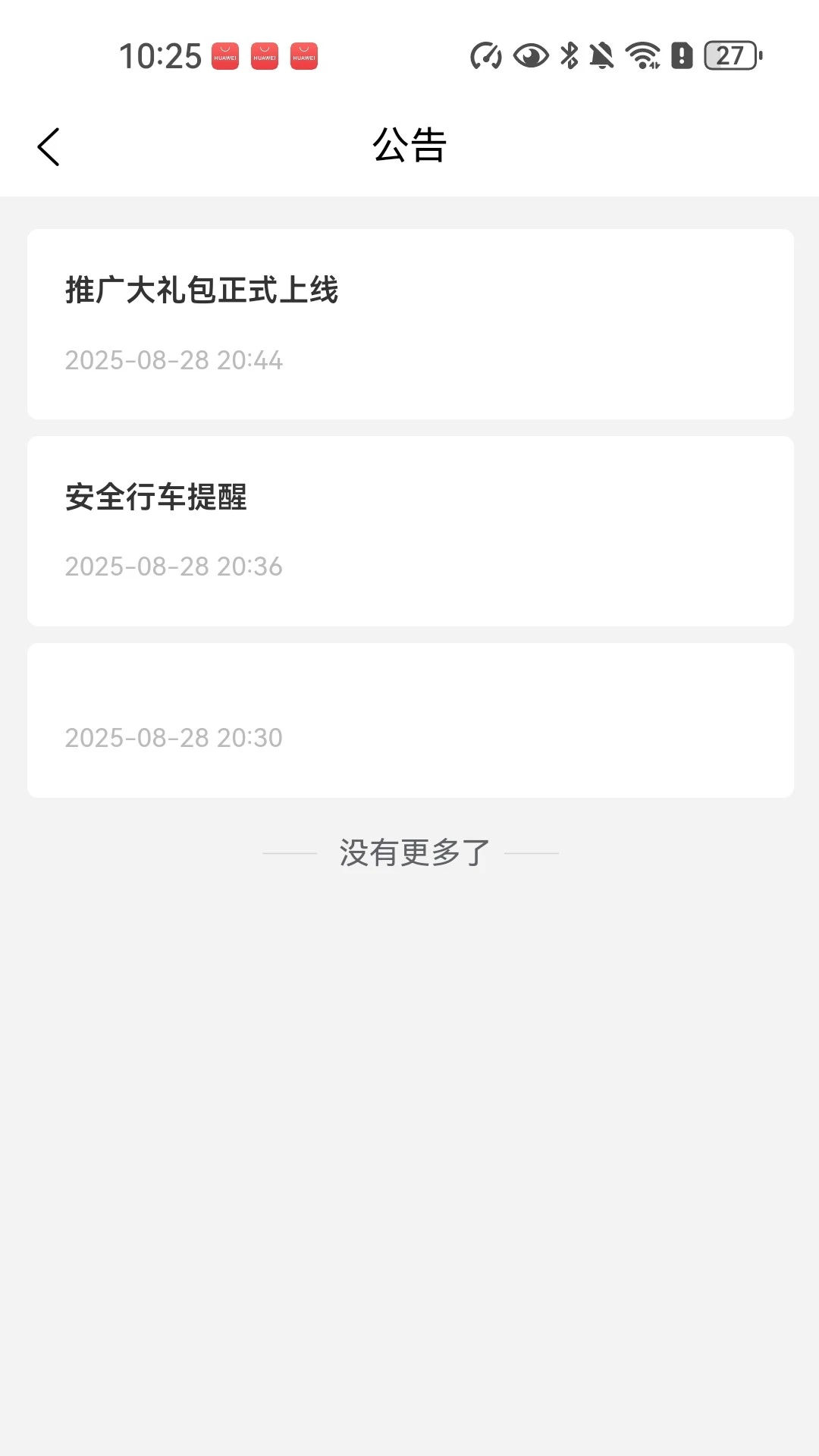Open the 推广大礼包正式上线 announcement
The image size is (819, 1456).
[409, 324]
